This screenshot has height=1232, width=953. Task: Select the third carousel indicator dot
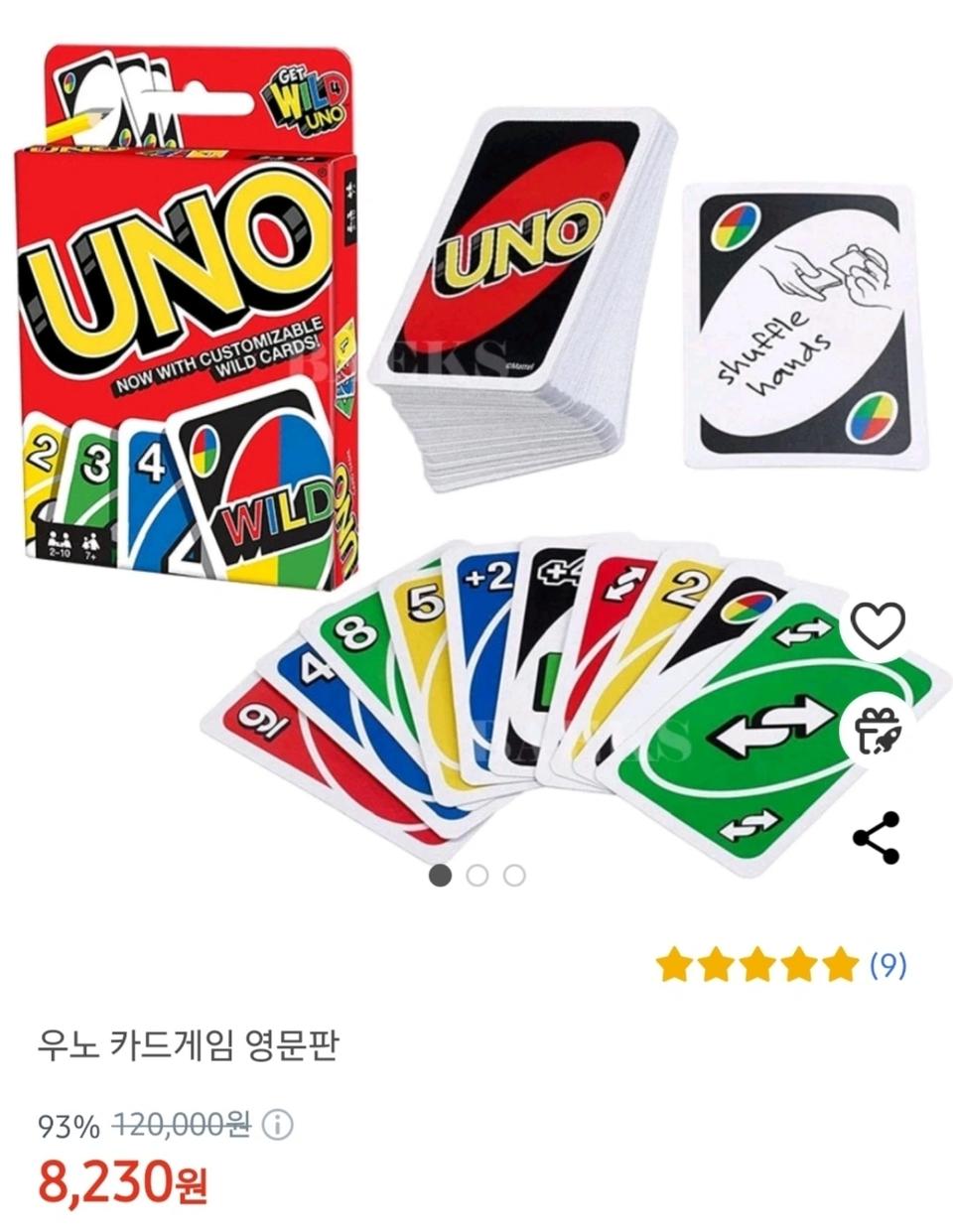pyautogui.click(x=512, y=876)
